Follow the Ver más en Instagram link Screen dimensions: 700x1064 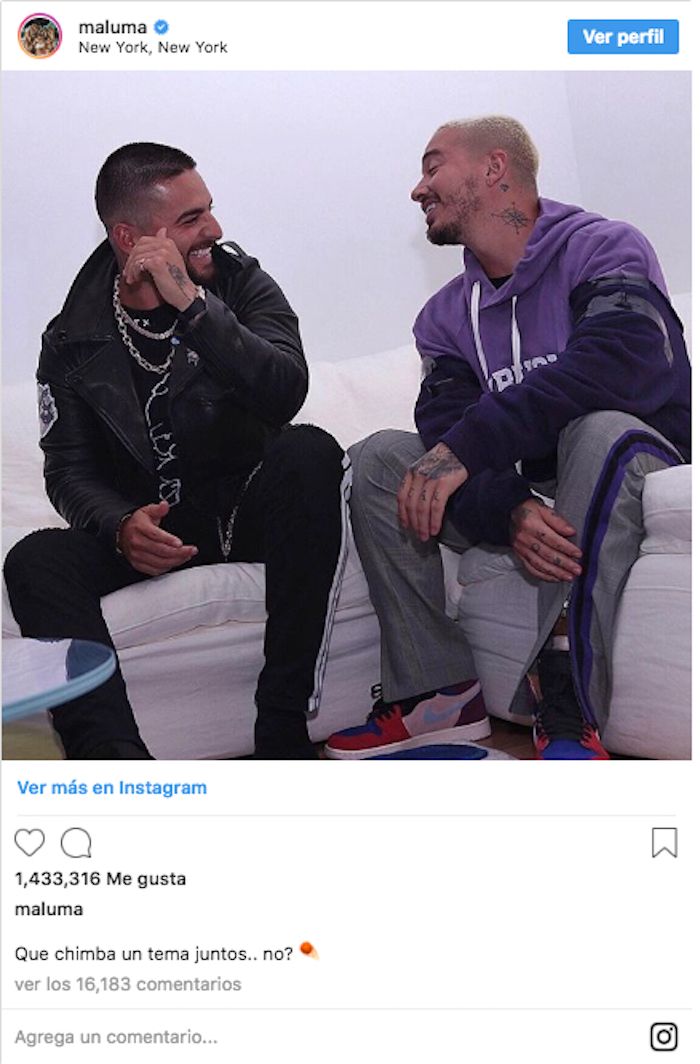coord(112,787)
